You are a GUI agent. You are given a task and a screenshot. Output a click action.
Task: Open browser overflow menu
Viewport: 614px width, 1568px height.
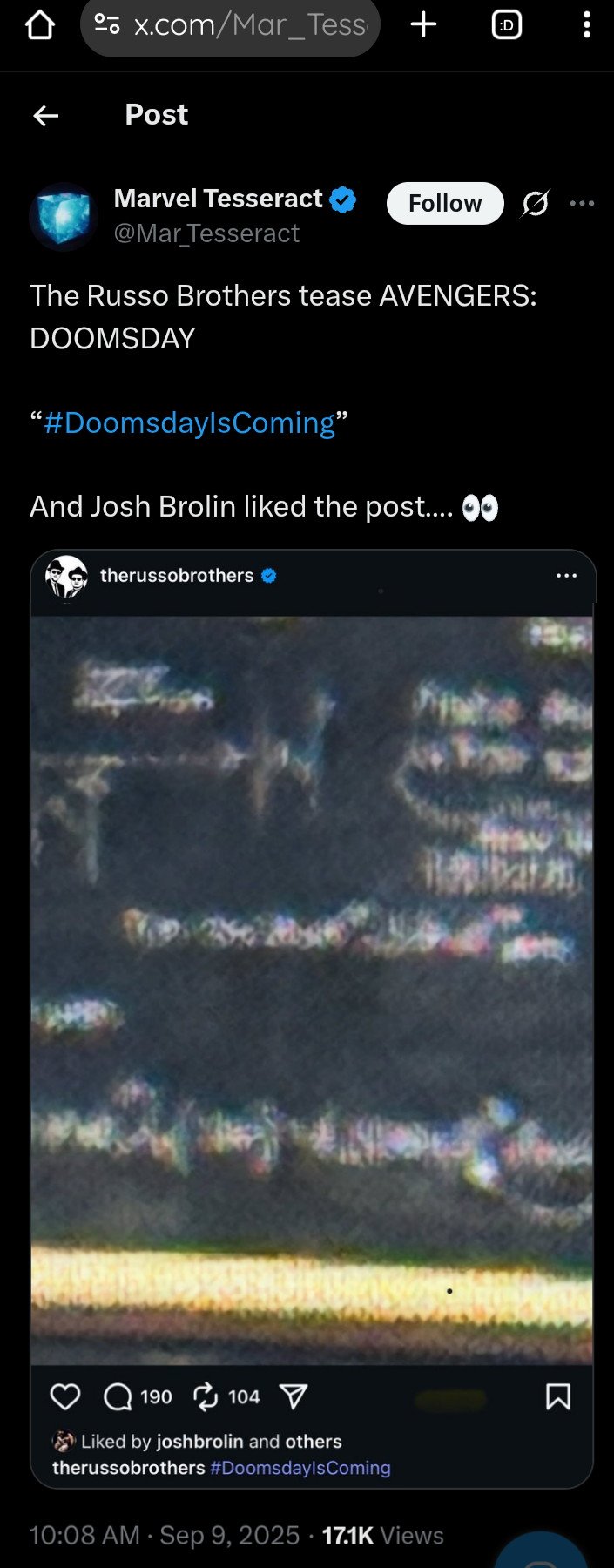pos(586,25)
